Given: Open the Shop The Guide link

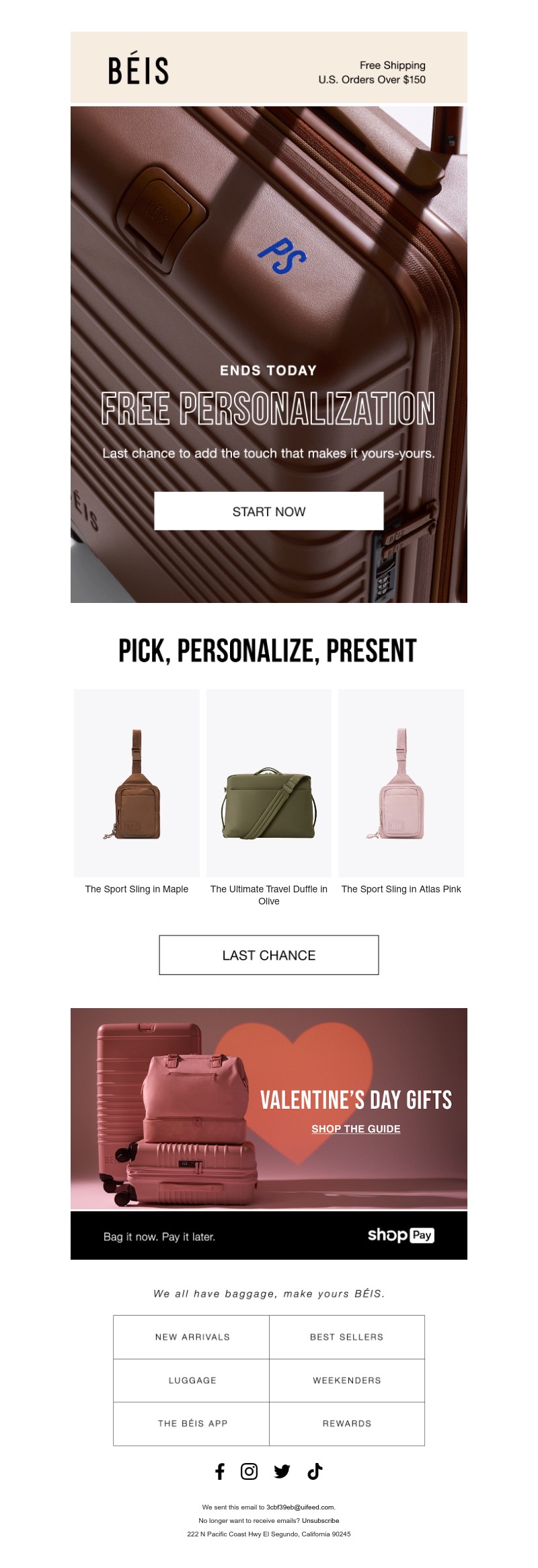Looking at the screenshot, I should [356, 1129].
